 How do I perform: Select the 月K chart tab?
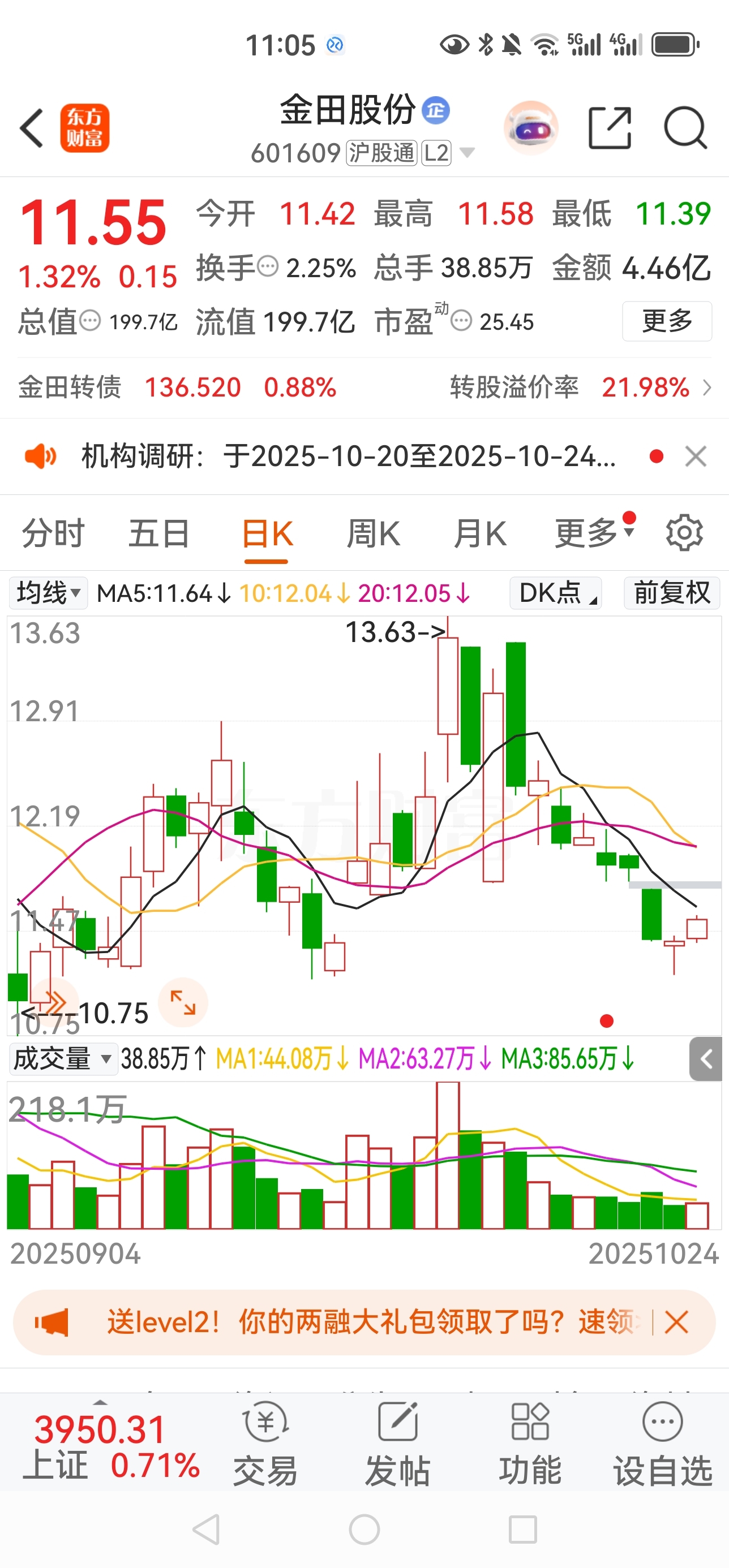coord(479,534)
